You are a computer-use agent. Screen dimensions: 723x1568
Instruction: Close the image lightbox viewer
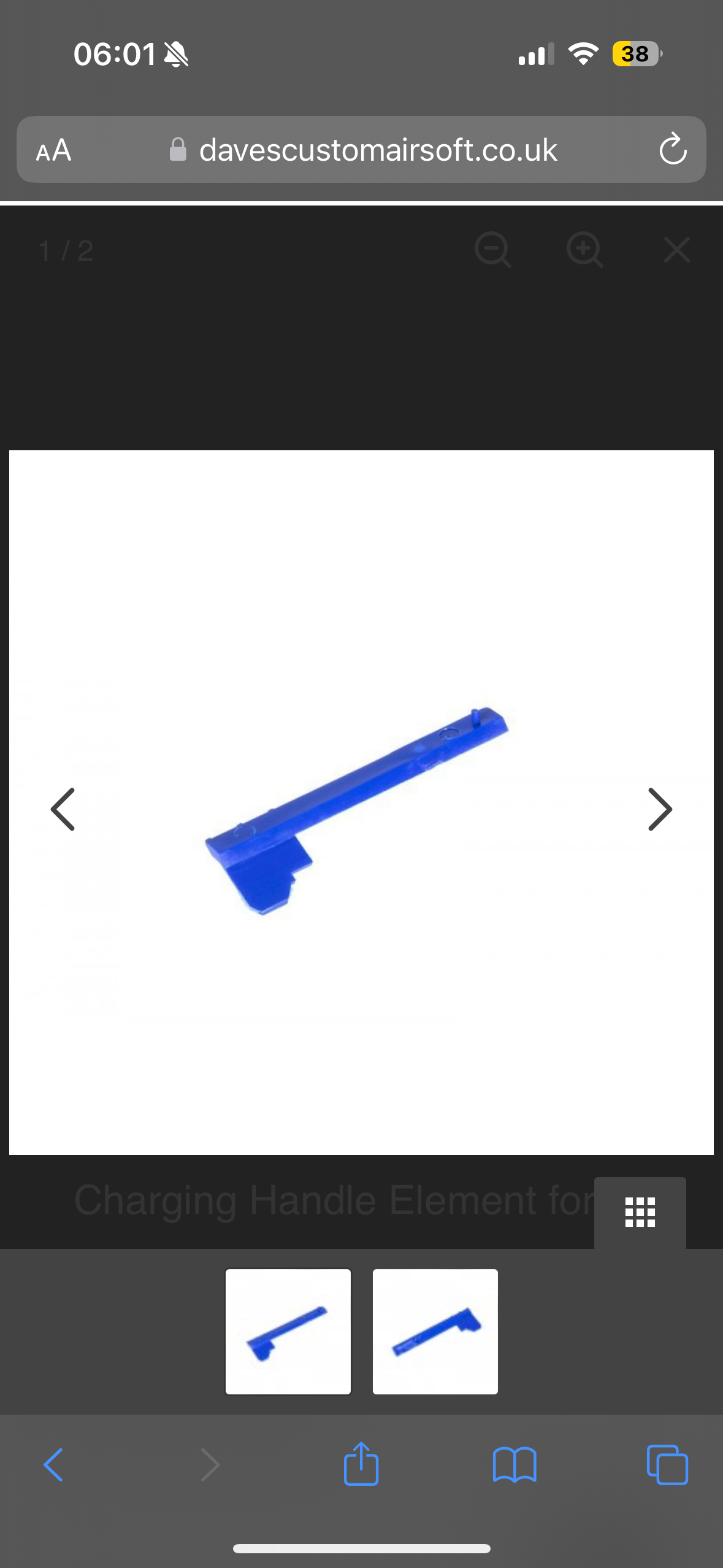tap(676, 250)
